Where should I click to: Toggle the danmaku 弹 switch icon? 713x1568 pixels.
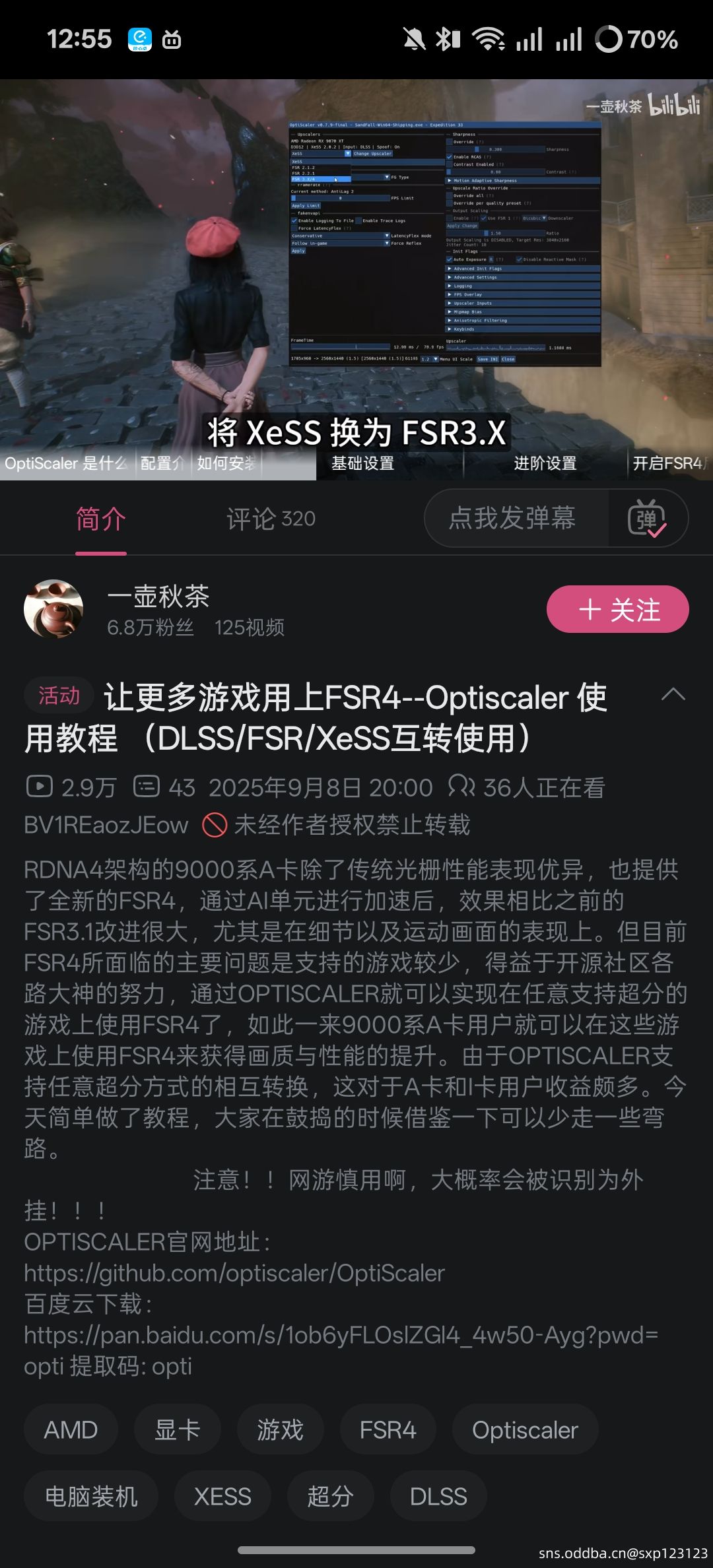click(x=647, y=518)
